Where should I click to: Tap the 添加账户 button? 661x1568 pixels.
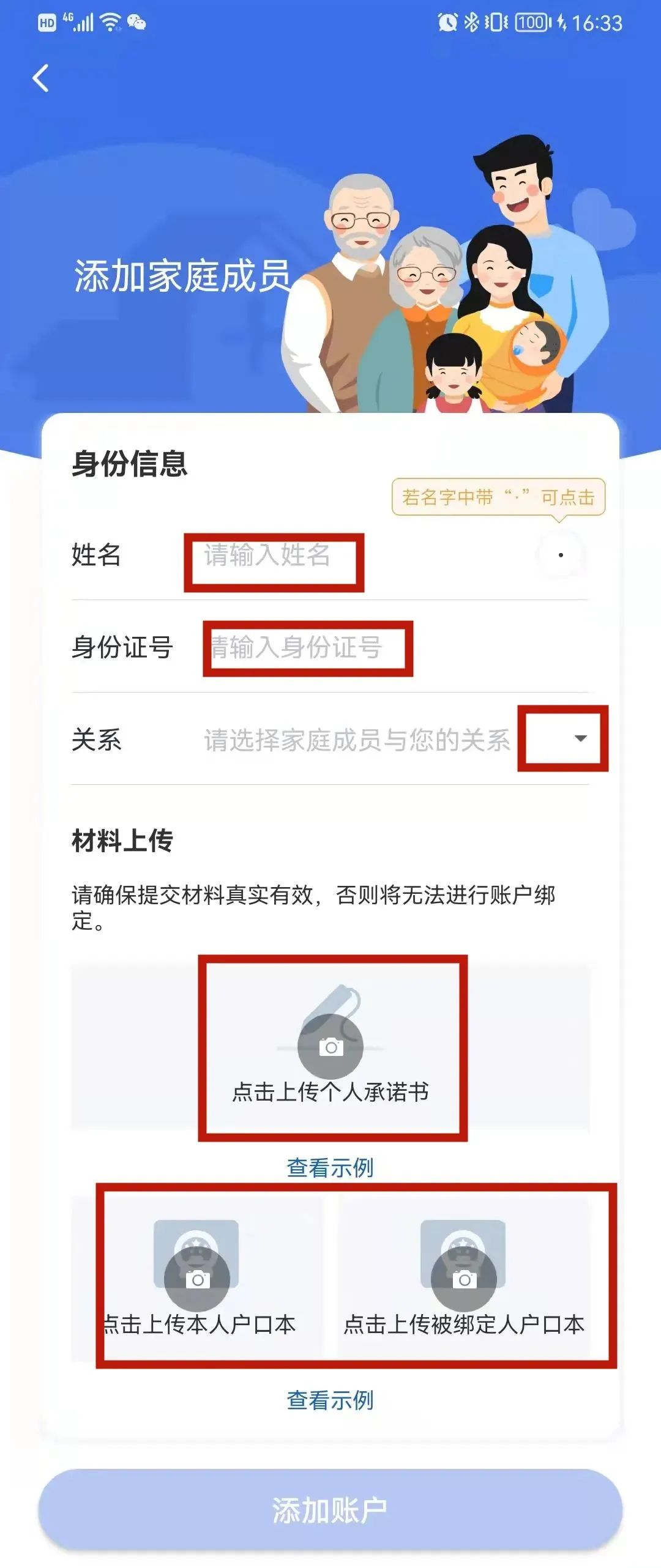330,1510
